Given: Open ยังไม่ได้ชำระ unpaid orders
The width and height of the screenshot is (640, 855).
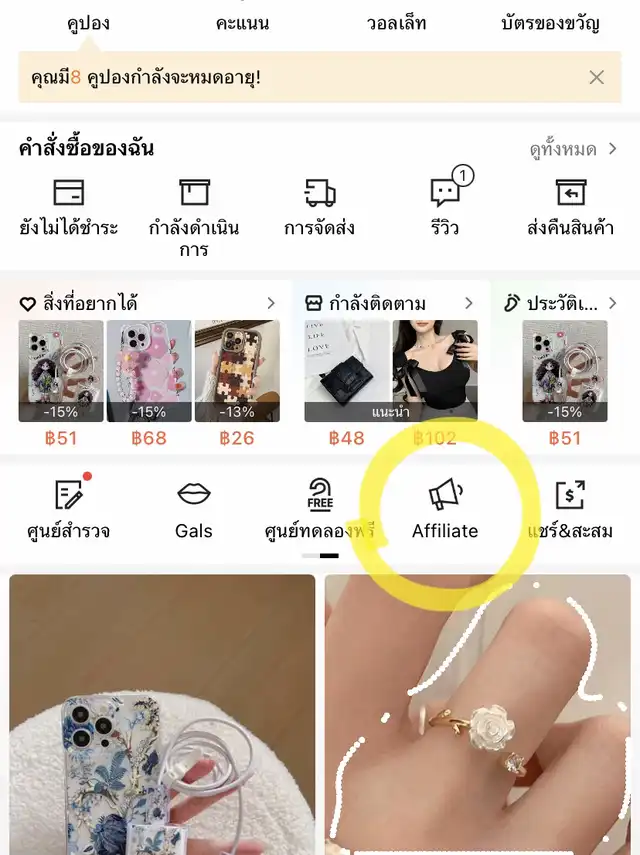Looking at the screenshot, I should tap(68, 208).
